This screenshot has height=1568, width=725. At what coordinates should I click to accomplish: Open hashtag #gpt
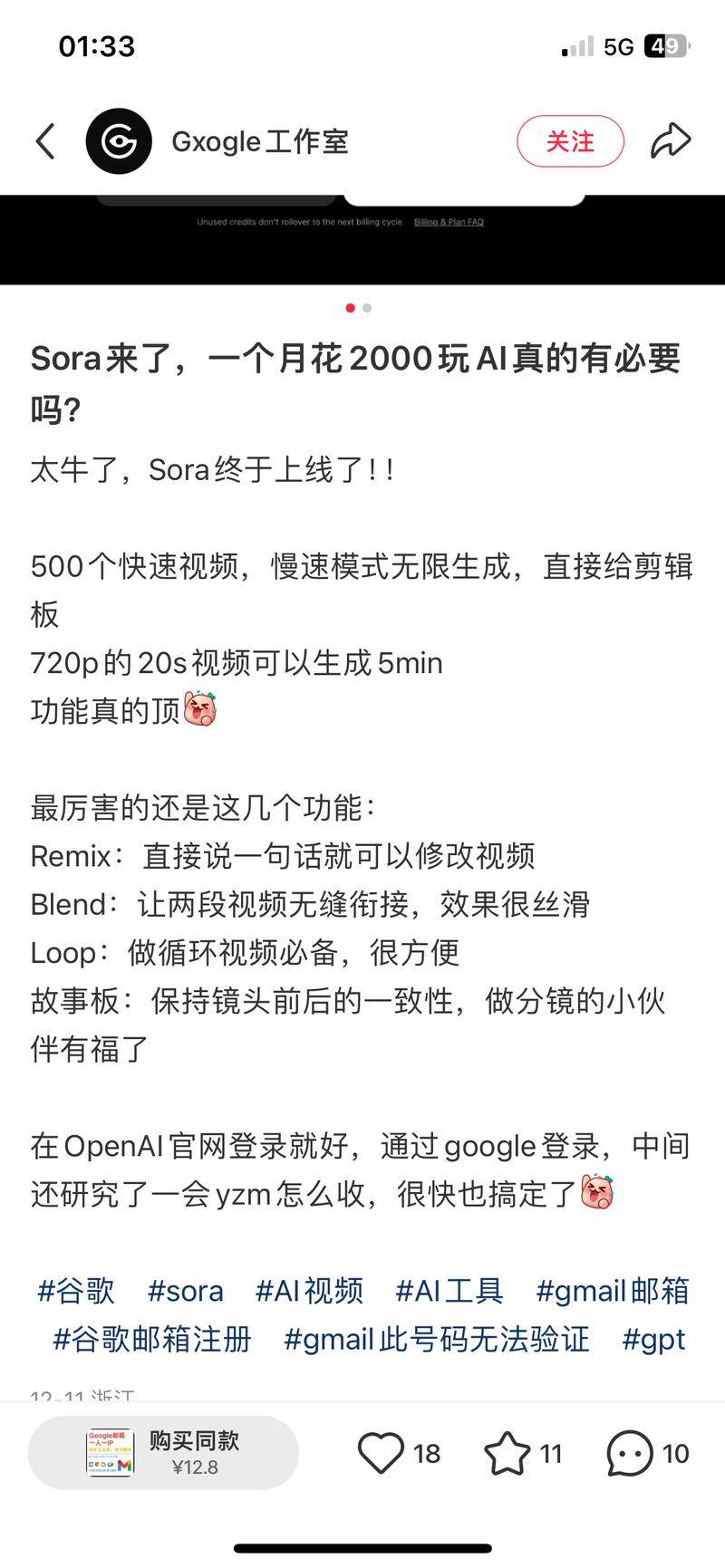click(x=653, y=1339)
